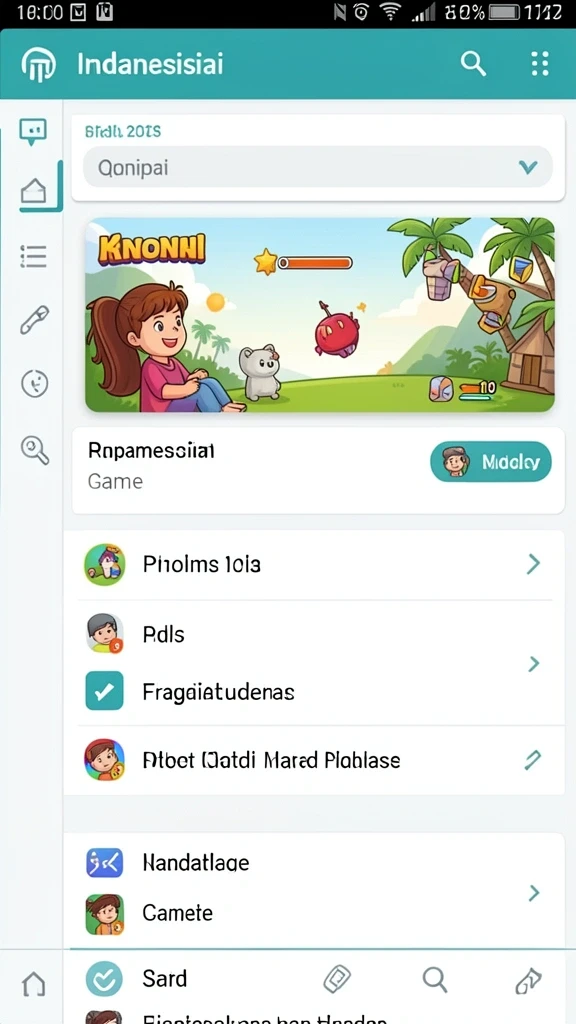Tap the share arrow in the bottom bar
576x1024 pixels.
[x=528, y=980]
